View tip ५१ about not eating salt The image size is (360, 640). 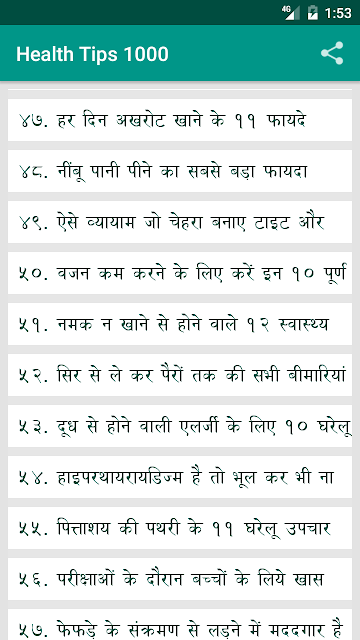click(x=180, y=324)
